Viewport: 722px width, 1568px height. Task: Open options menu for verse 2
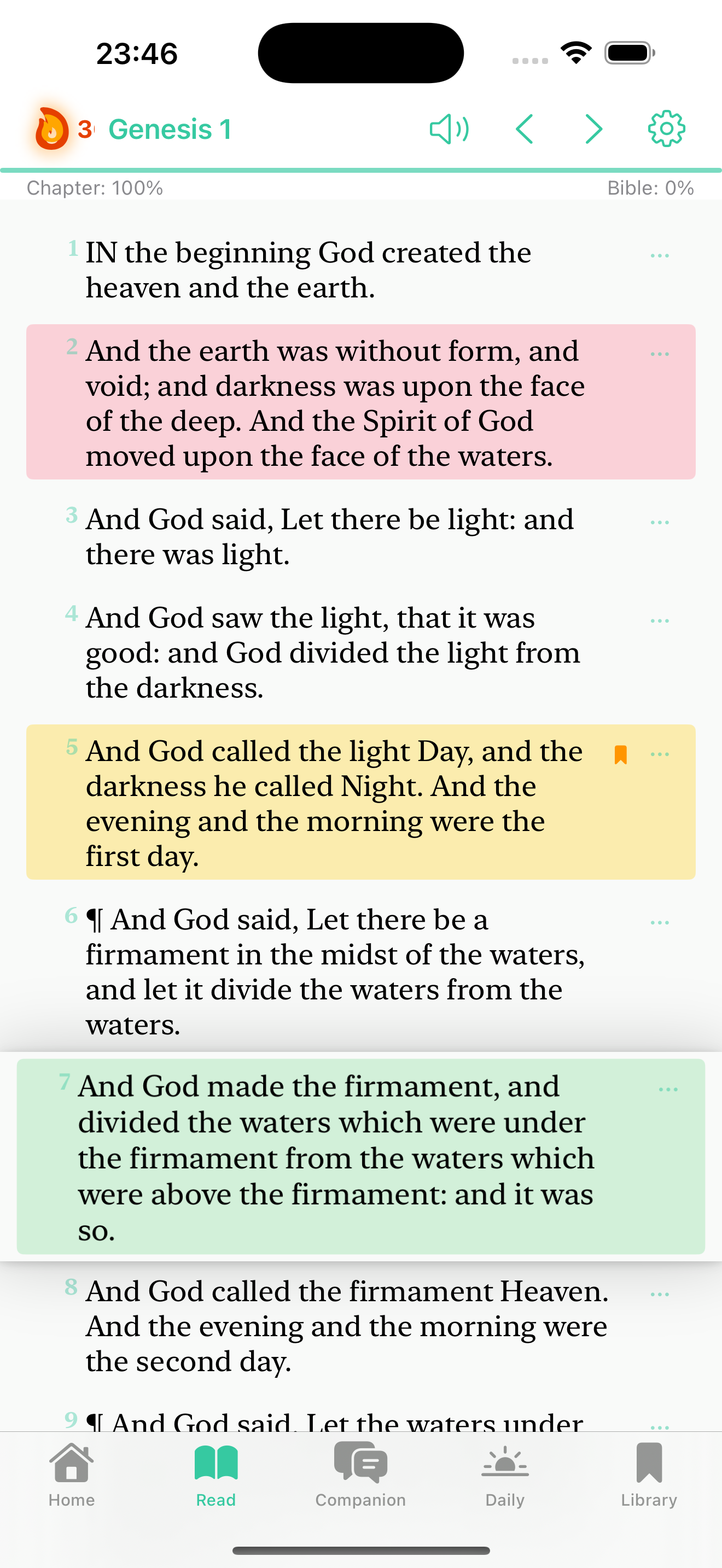659,354
